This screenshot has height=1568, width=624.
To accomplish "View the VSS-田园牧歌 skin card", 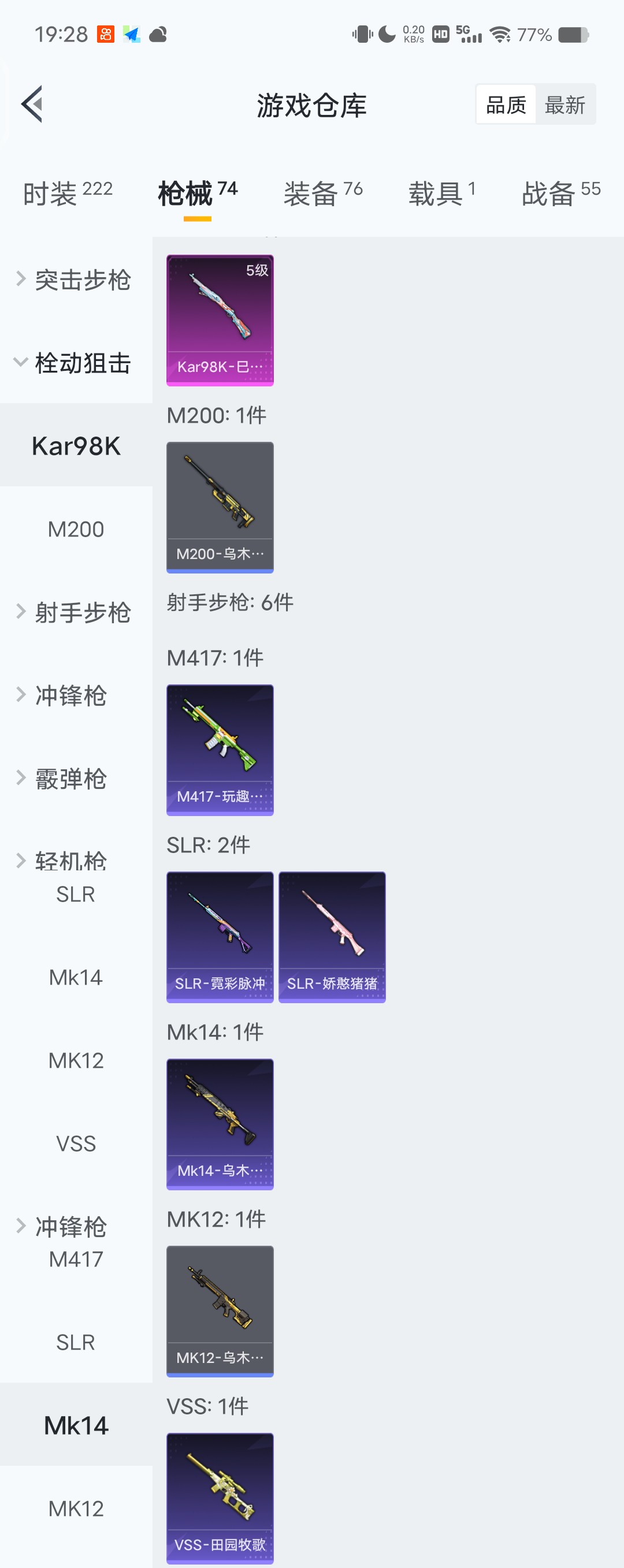I will point(220,1498).
